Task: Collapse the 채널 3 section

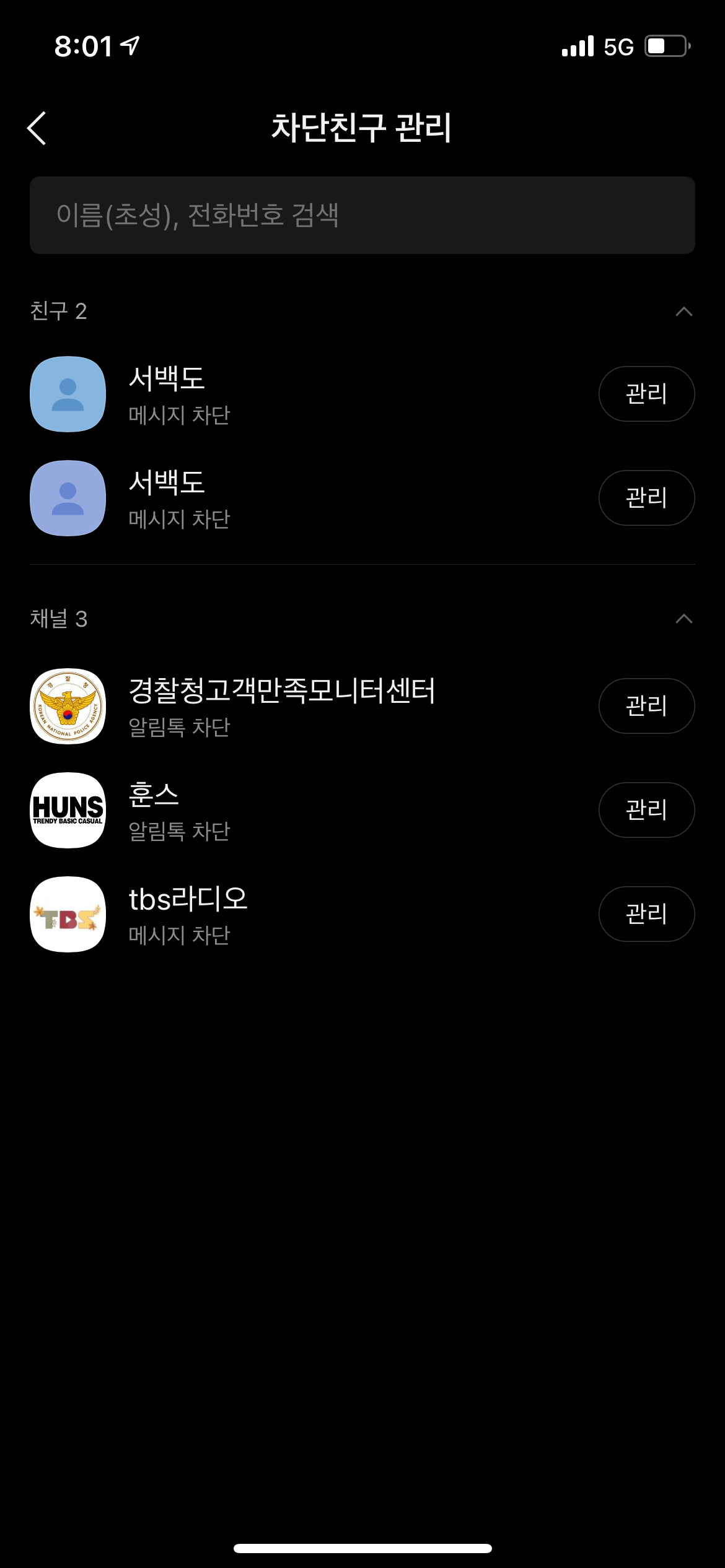Action: 683,619
